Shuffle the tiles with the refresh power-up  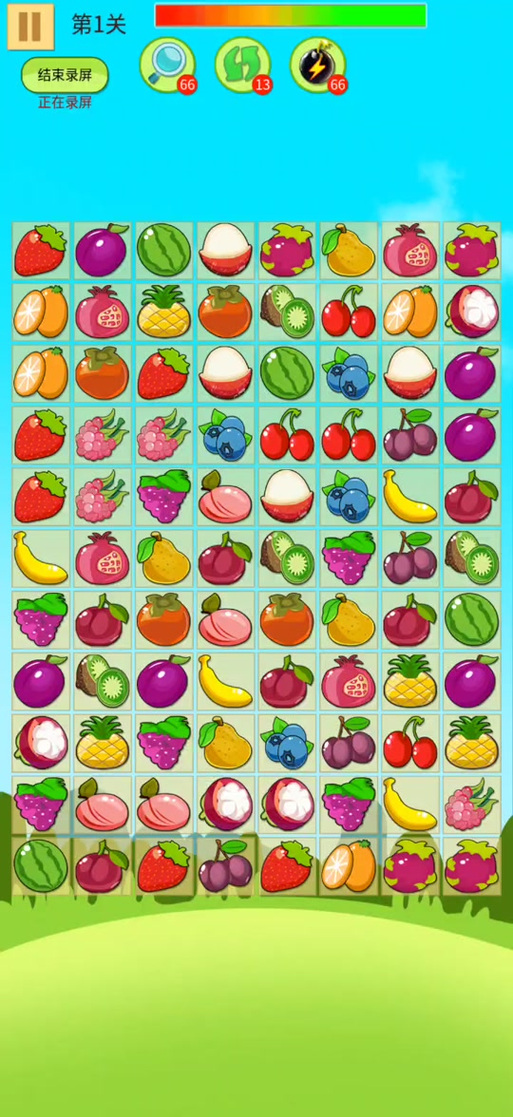[x=243, y=65]
